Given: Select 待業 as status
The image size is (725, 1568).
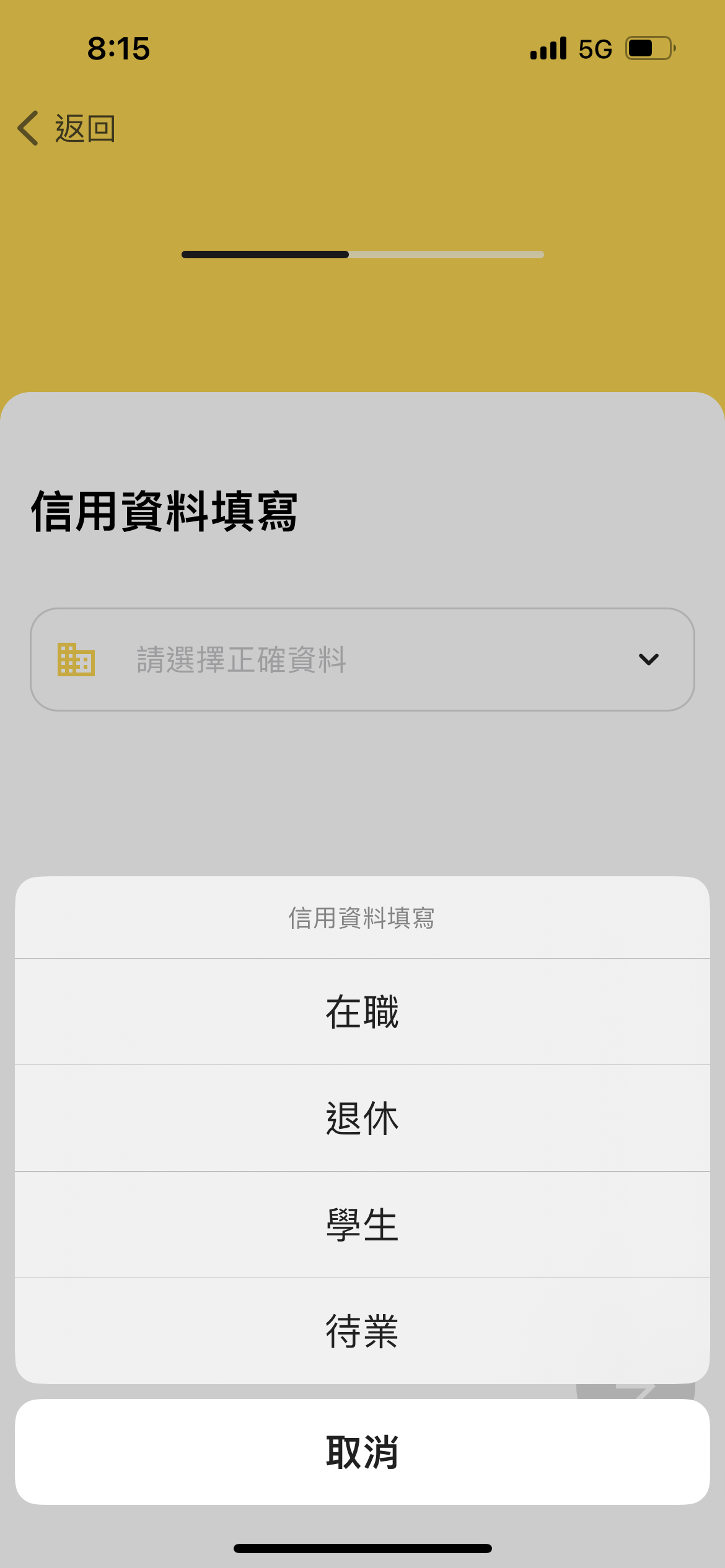Looking at the screenshot, I should [362, 1331].
